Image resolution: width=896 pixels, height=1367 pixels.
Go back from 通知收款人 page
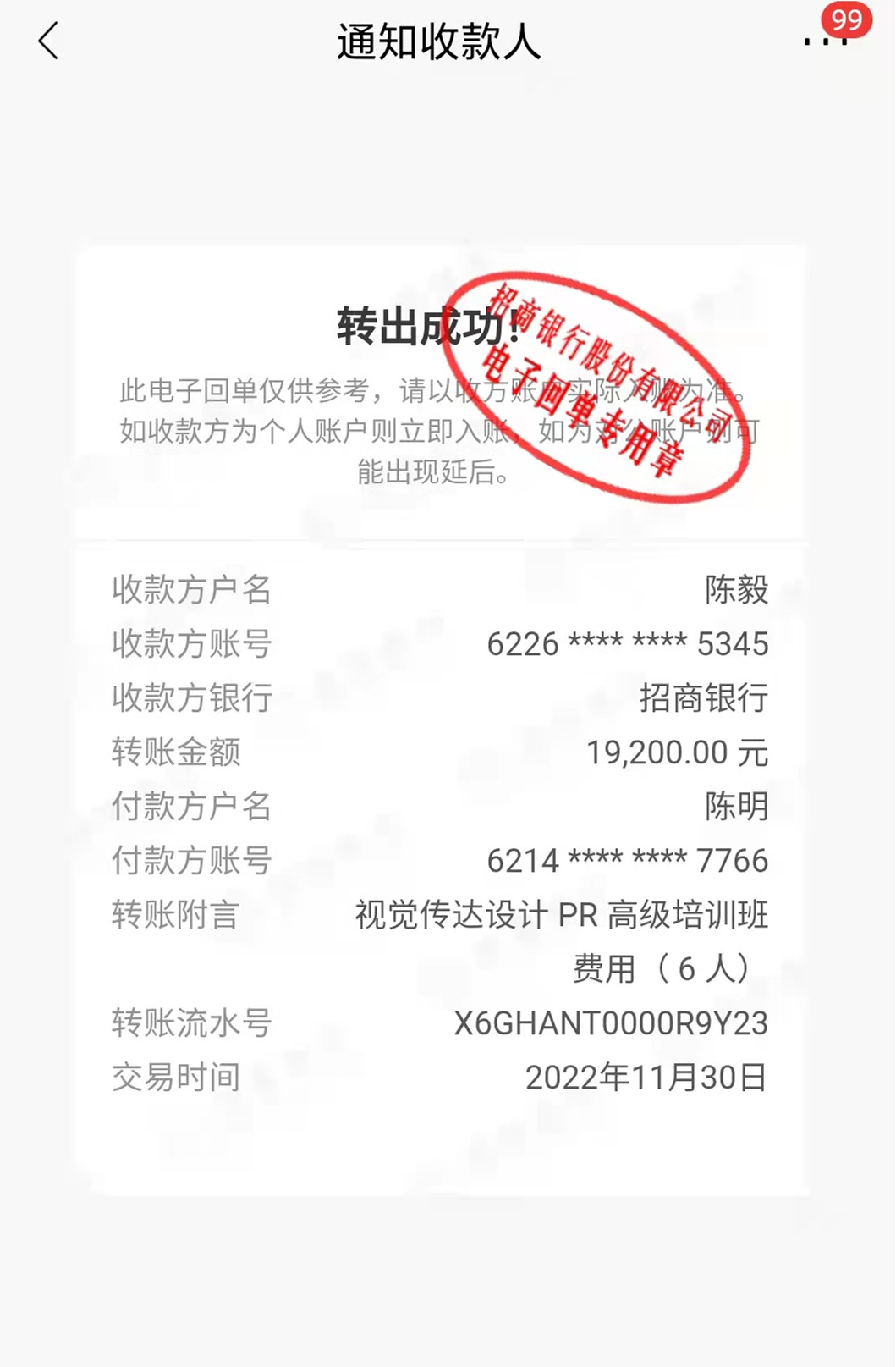point(49,41)
